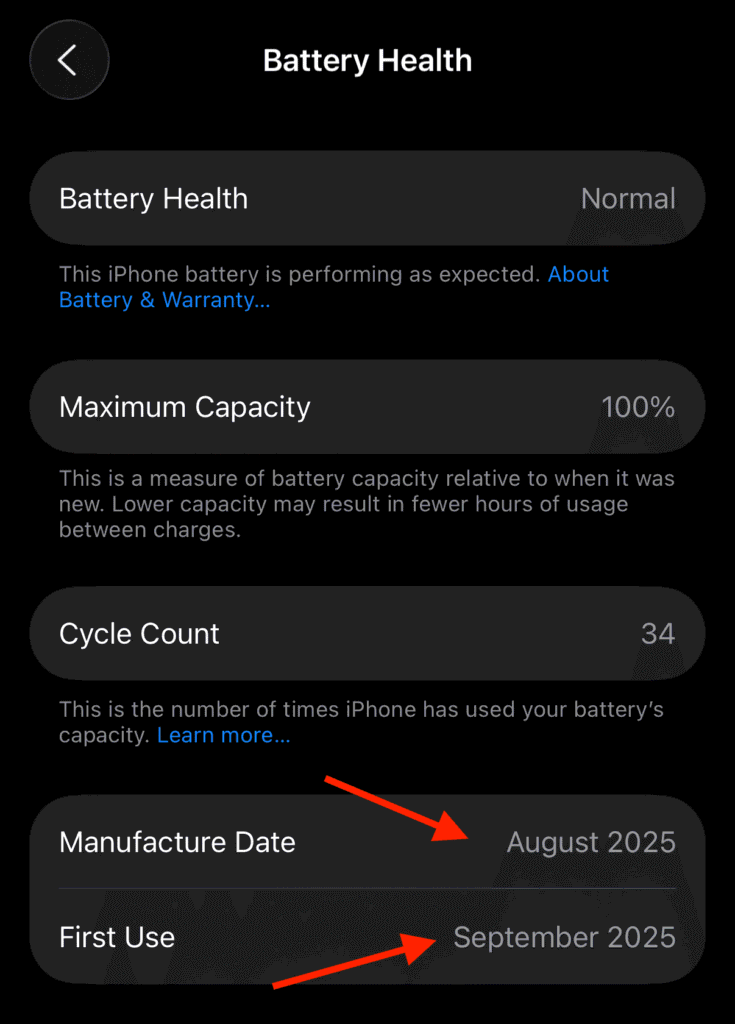Image resolution: width=735 pixels, height=1024 pixels.
Task: Click the August 2025 manufacture date
Action: [x=590, y=842]
